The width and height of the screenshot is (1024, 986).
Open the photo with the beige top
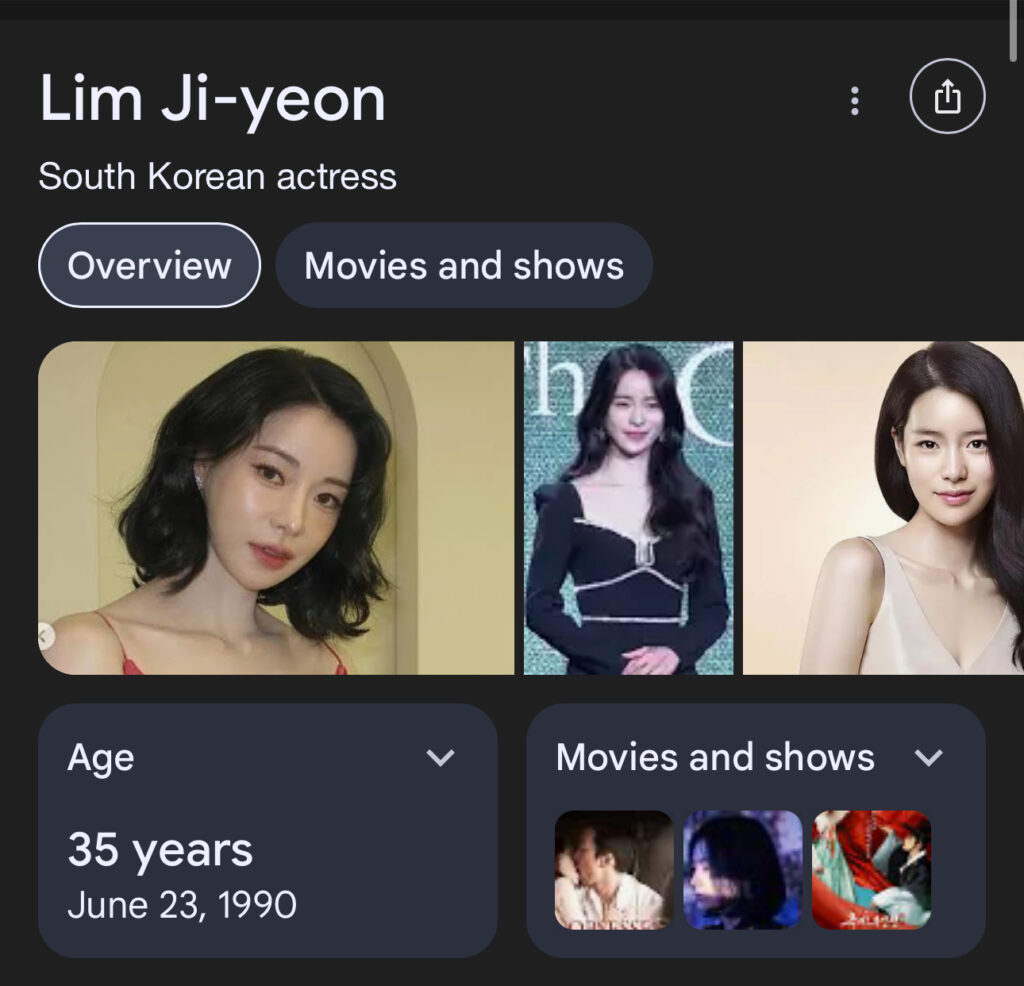(x=884, y=508)
